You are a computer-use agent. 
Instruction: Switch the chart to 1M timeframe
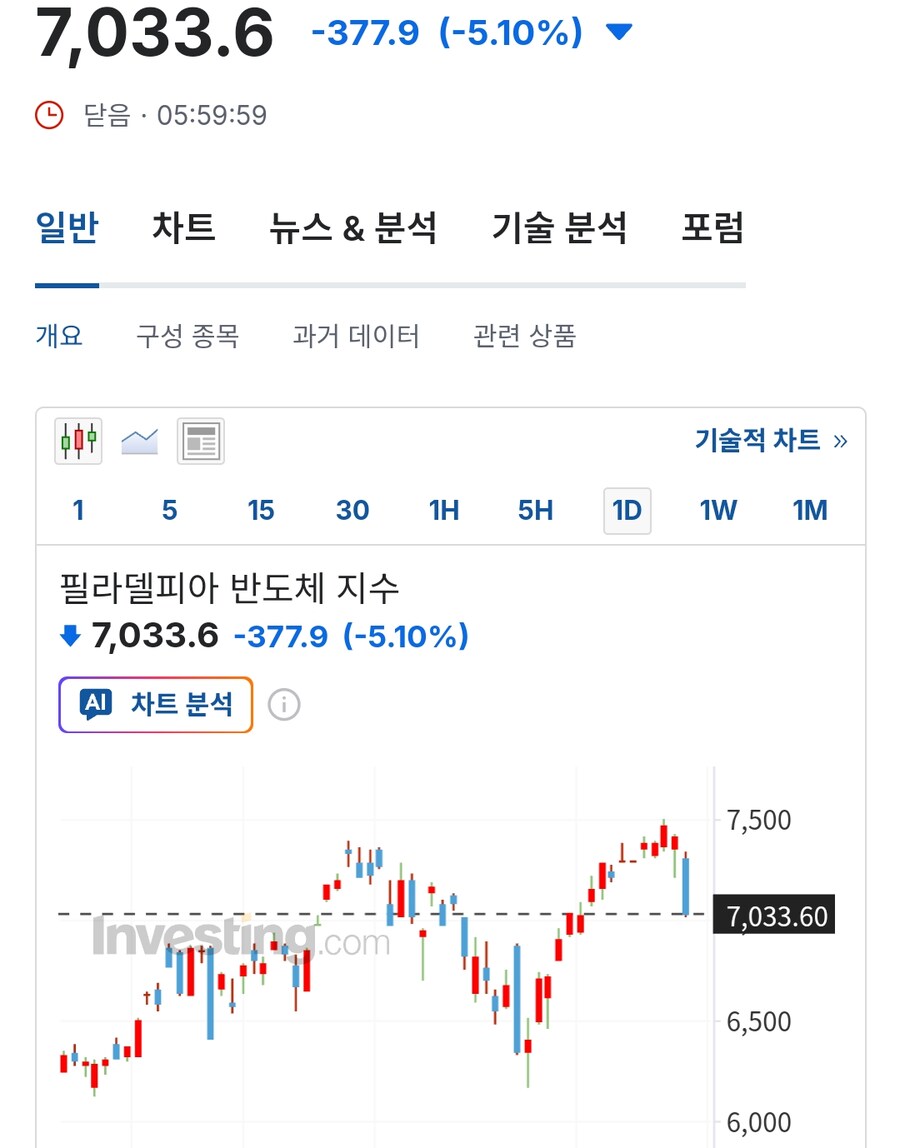pyautogui.click(x=810, y=510)
